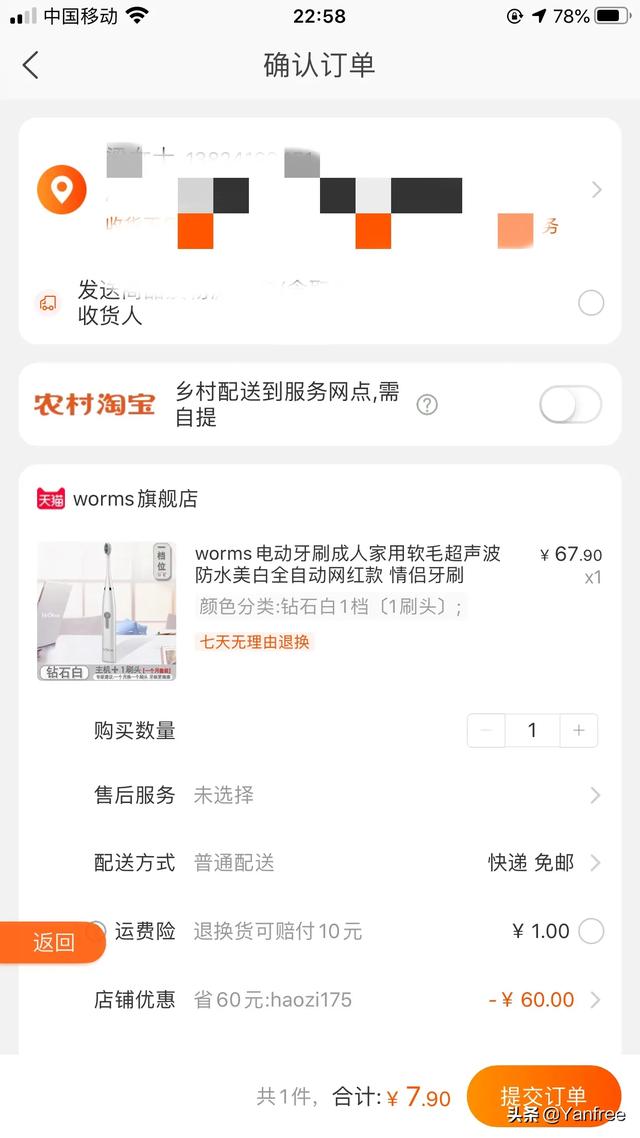Go back from the 确认订单 page
Viewport: 640px width, 1138px height.
31,66
